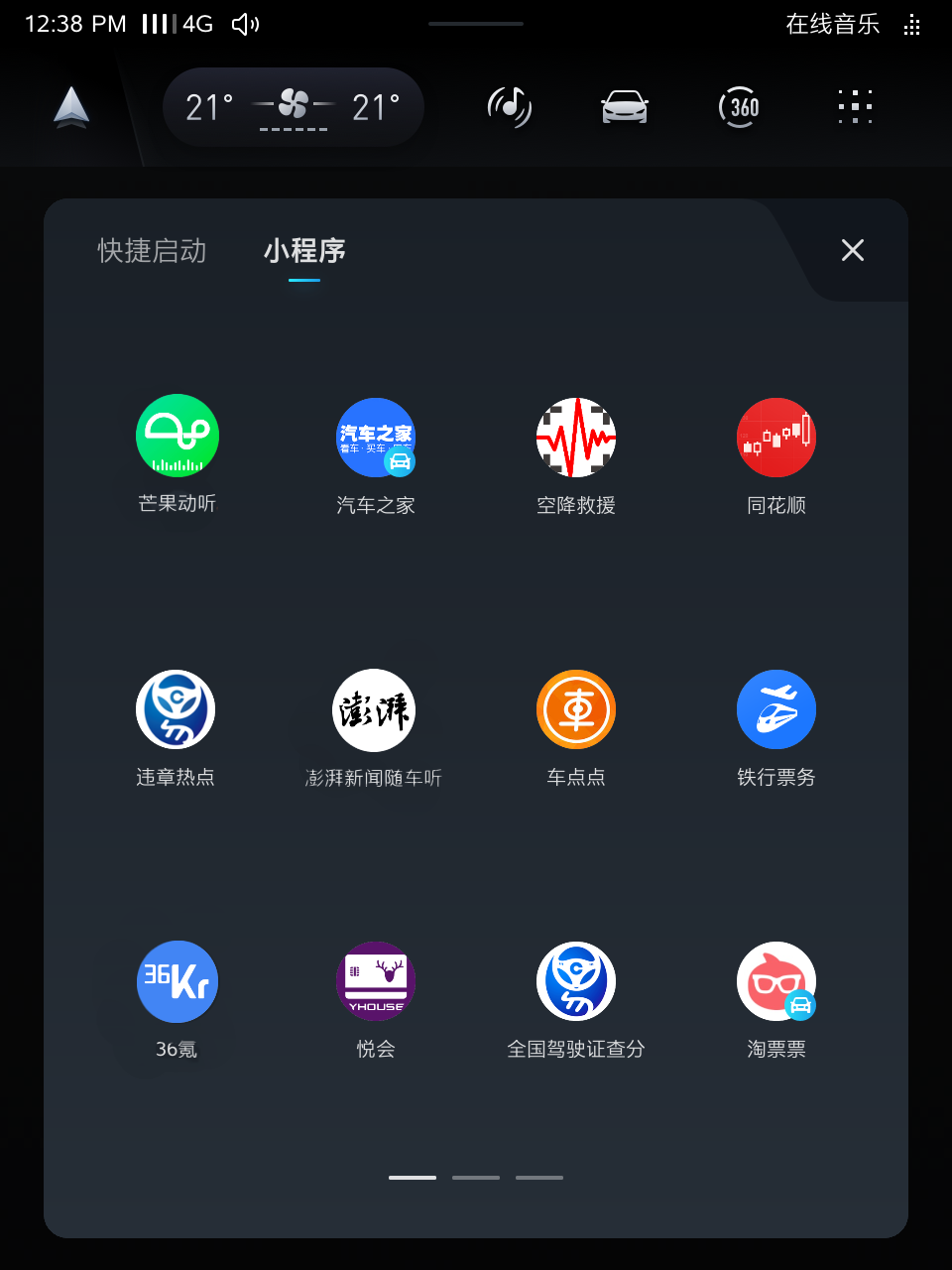Open vehicle settings car icon
The width and height of the screenshot is (952, 1270).
[625, 107]
